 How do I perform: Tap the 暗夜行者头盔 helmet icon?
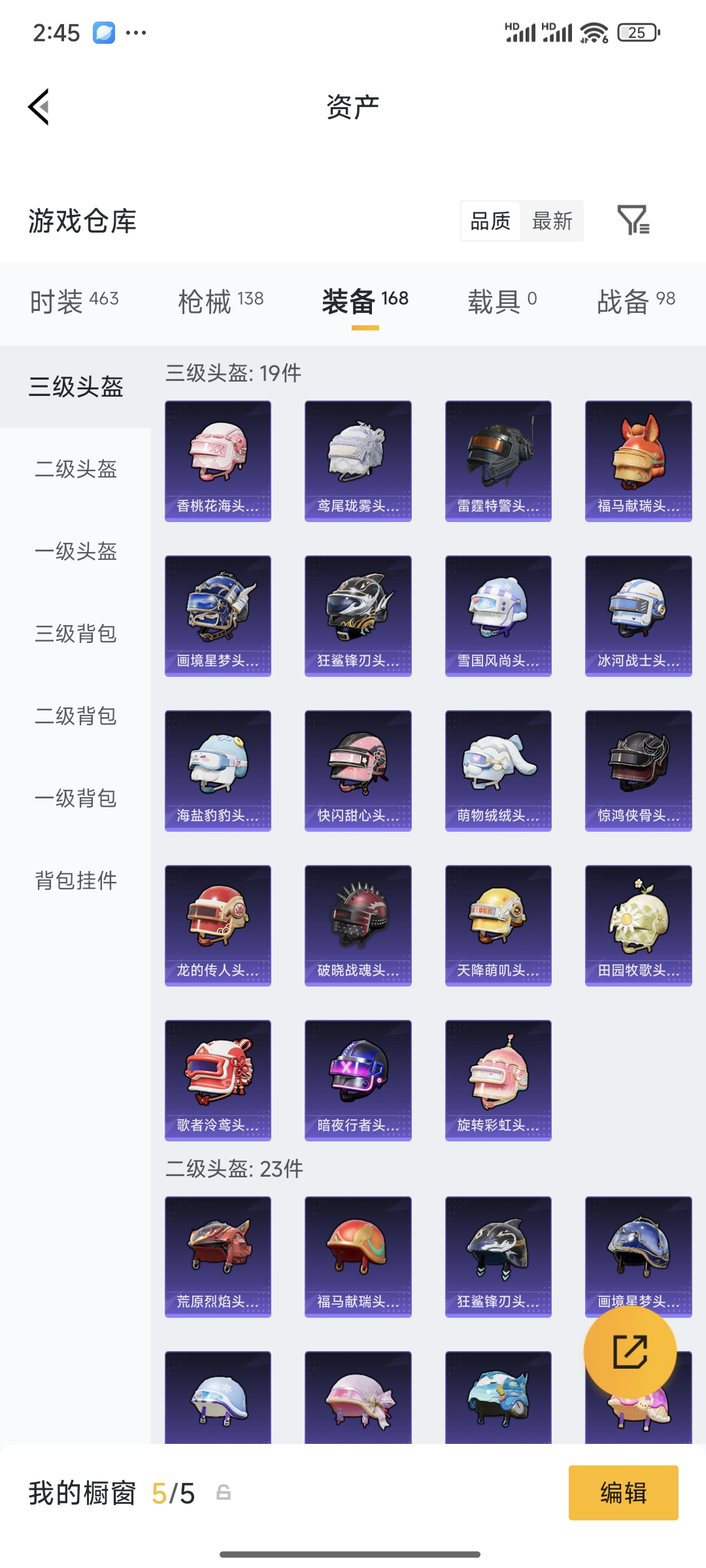click(358, 1081)
